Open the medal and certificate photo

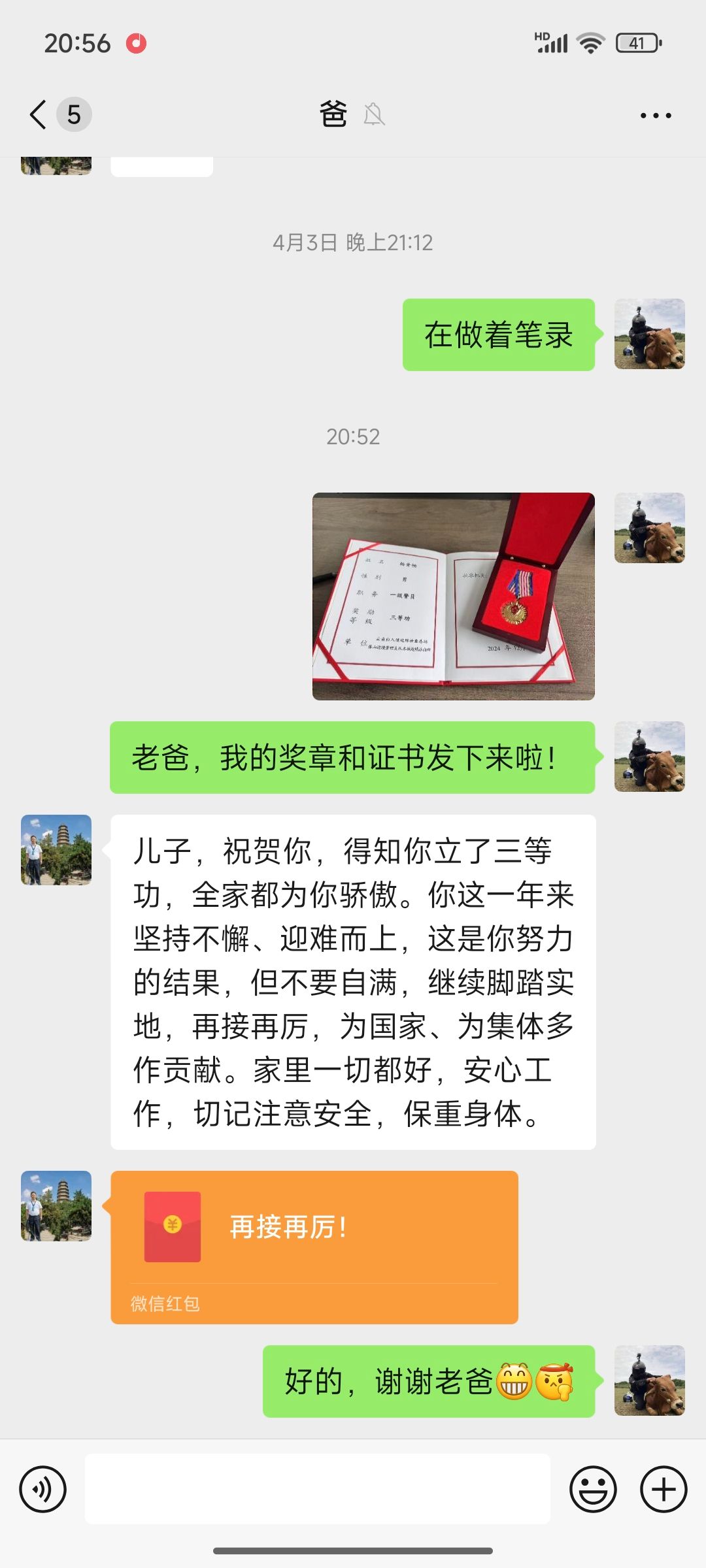point(453,596)
